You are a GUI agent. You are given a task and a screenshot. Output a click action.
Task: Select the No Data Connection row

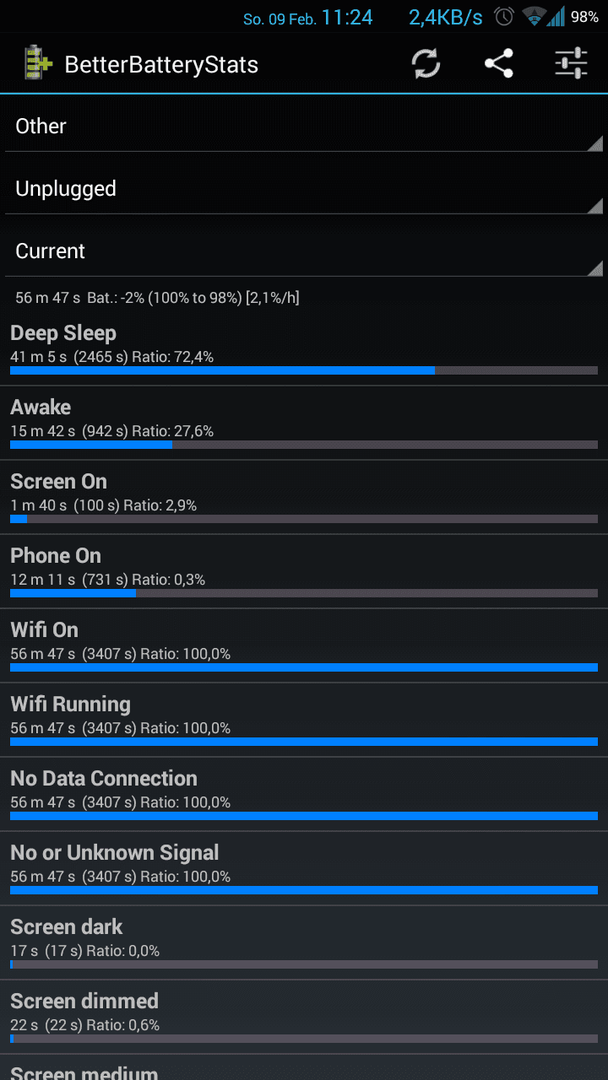(304, 792)
